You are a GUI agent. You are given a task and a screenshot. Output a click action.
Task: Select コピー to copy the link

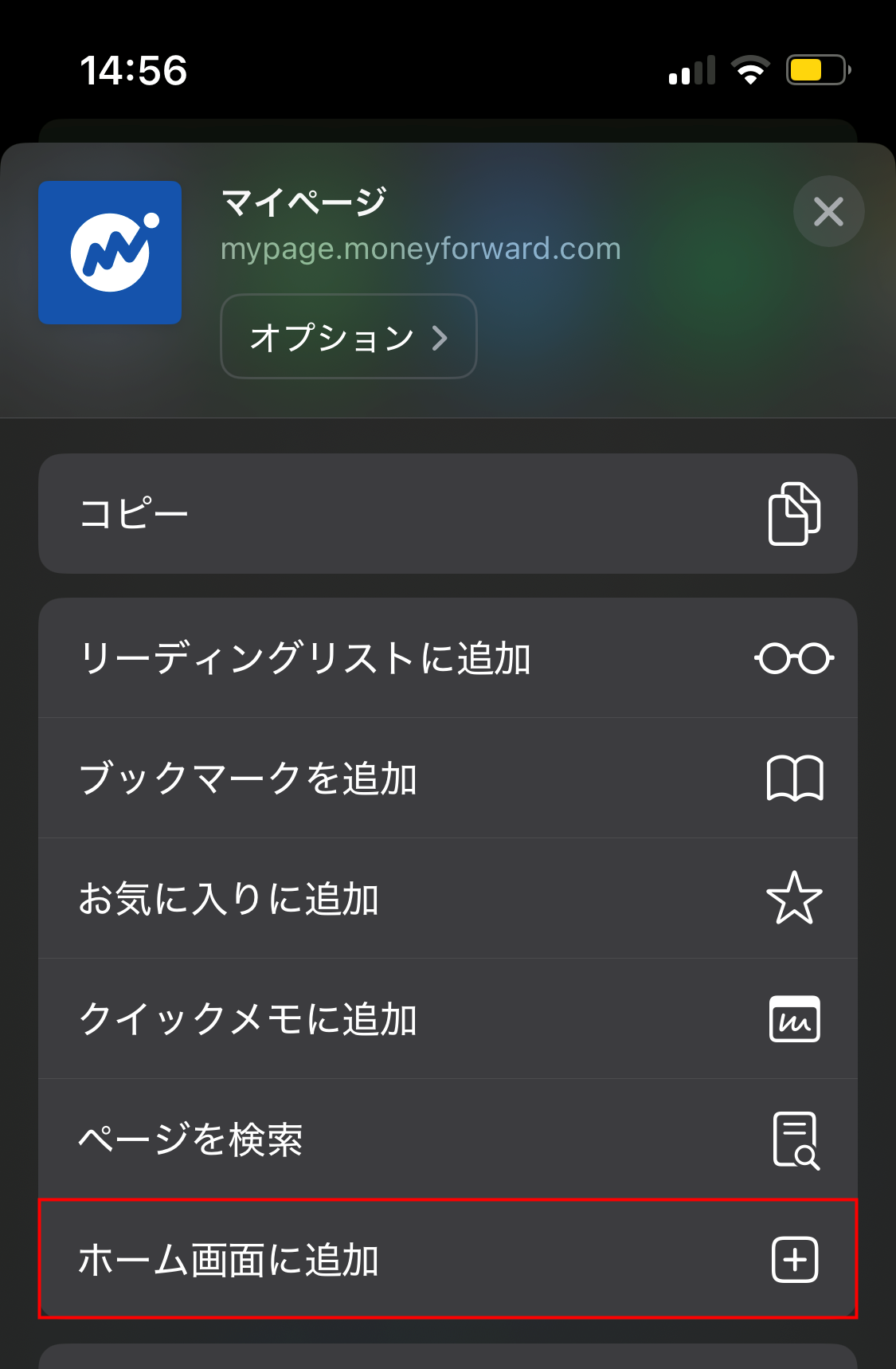(x=448, y=514)
